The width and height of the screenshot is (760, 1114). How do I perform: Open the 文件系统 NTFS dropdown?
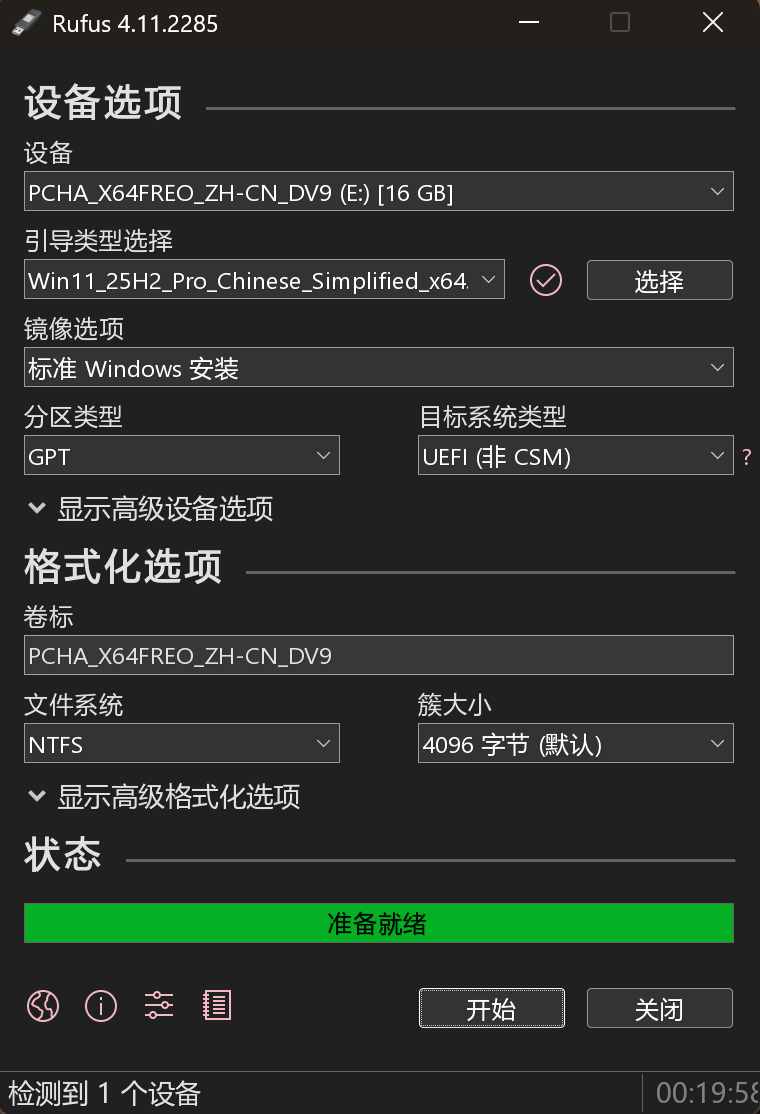point(182,744)
